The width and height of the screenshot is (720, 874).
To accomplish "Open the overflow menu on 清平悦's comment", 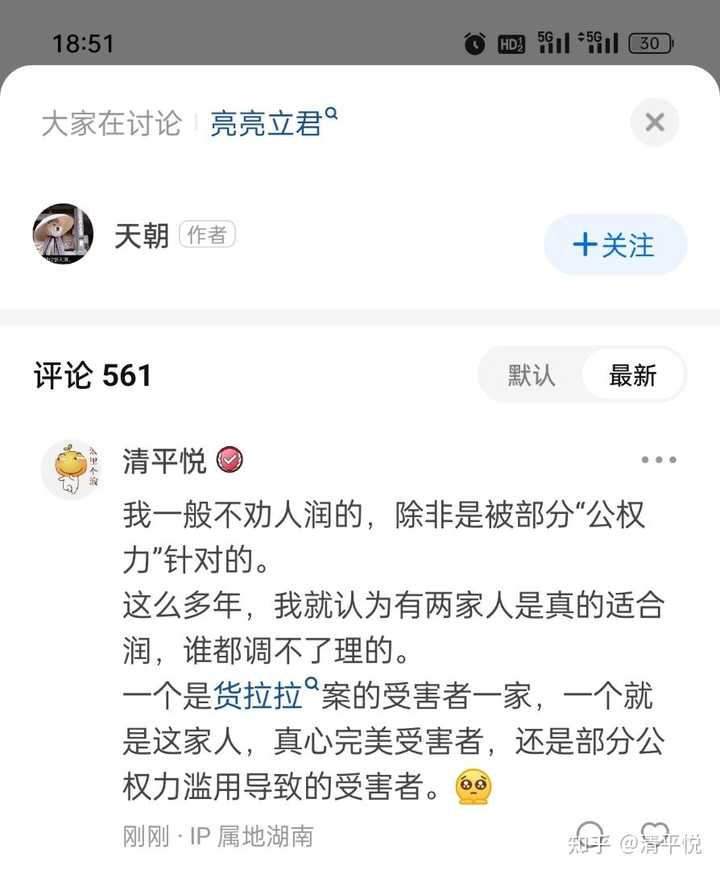I will (659, 460).
